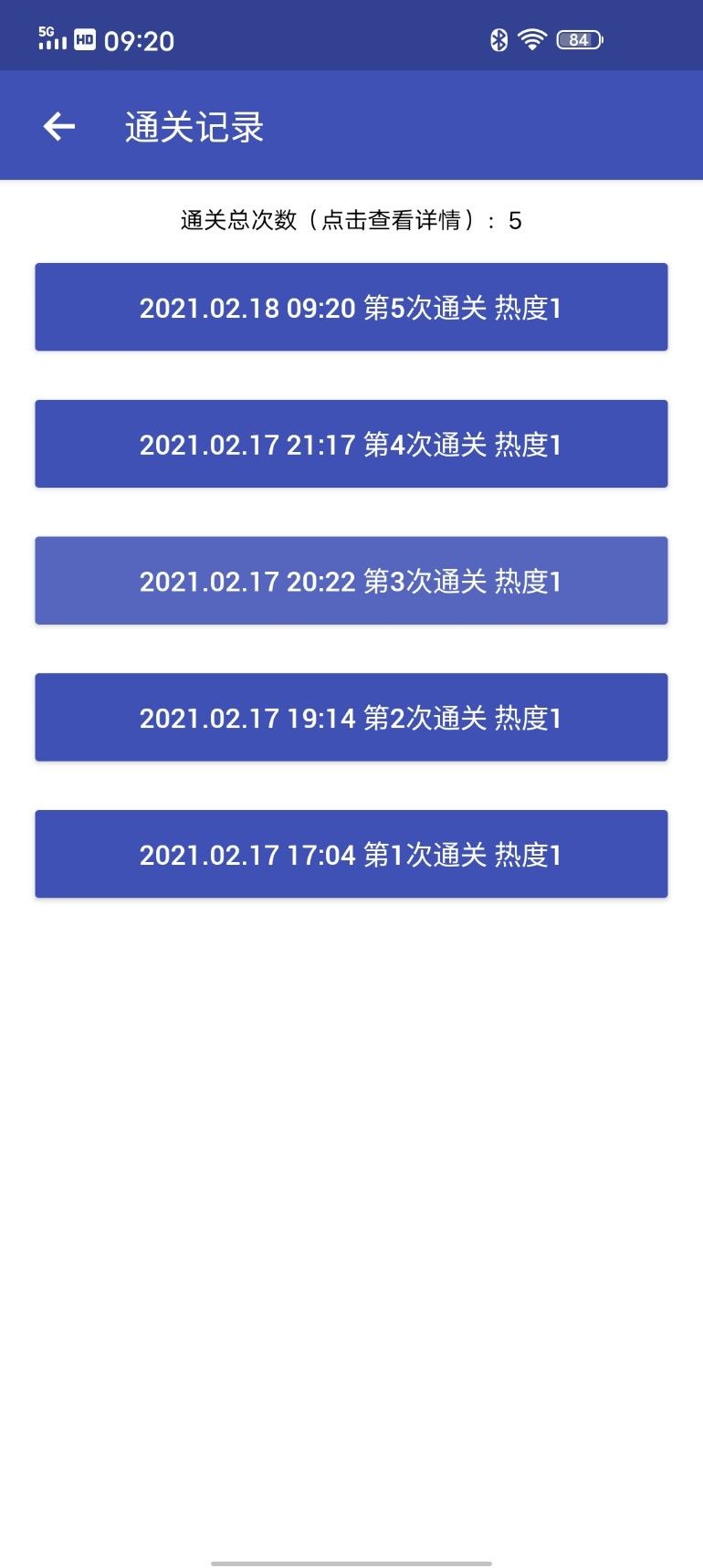The width and height of the screenshot is (703, 1568).
Task: Open 第2次通关 record from 19:14
Action: (351, 718)
